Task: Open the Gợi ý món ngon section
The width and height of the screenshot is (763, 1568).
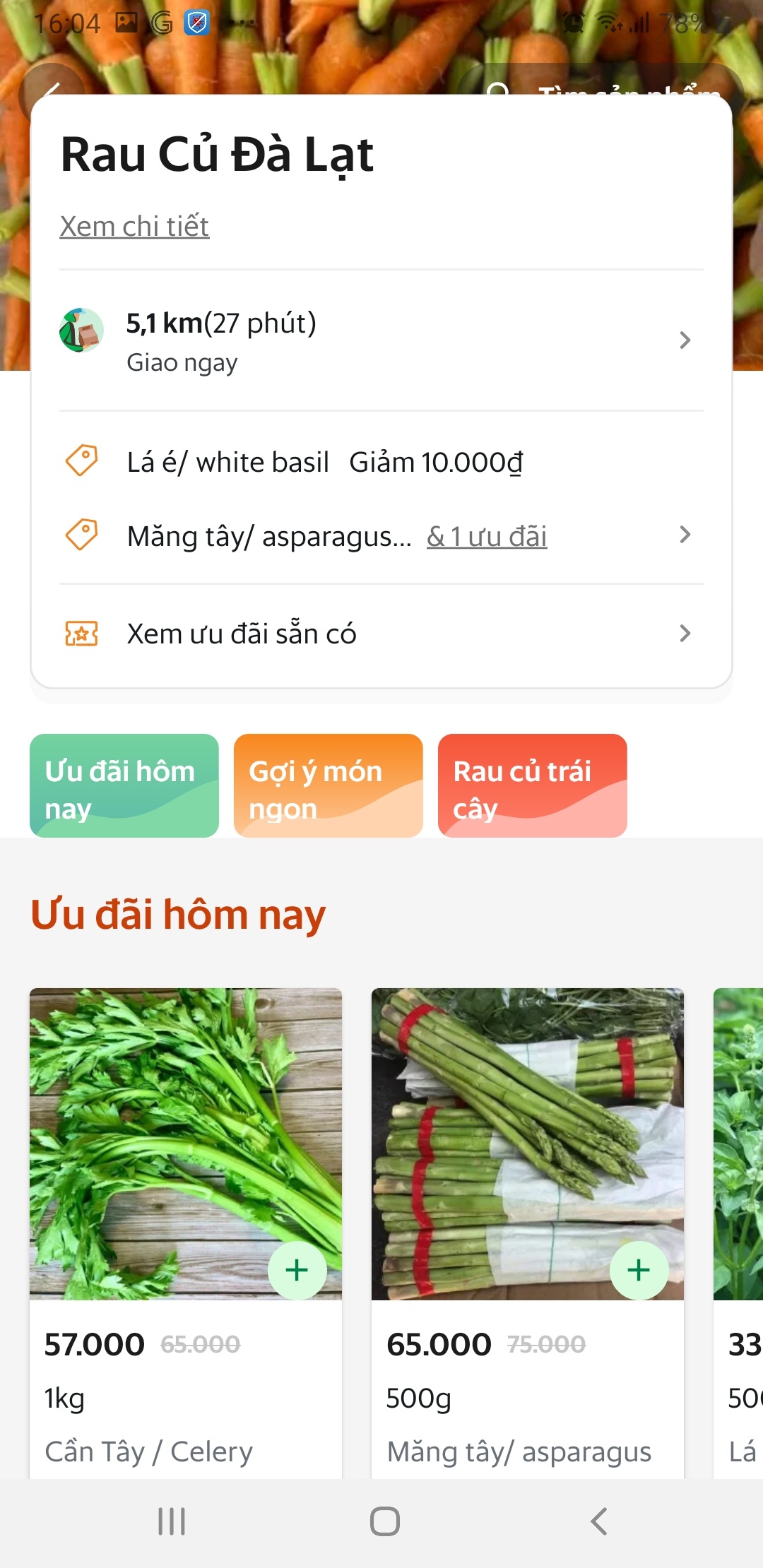Action: click(x=327, y=785)
